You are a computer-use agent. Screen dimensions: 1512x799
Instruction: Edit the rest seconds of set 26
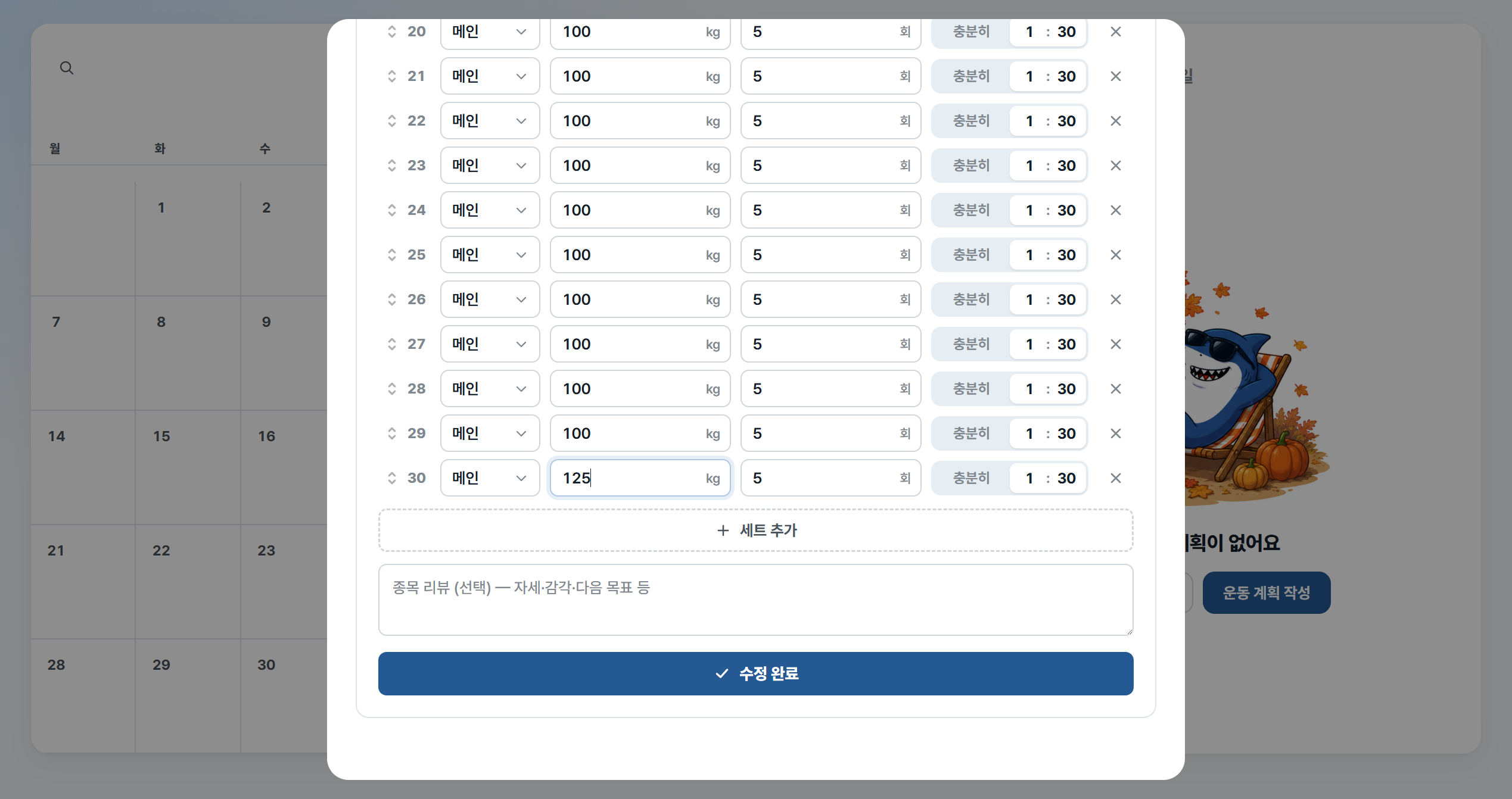pyautogui.click(x=1066, y=299)
